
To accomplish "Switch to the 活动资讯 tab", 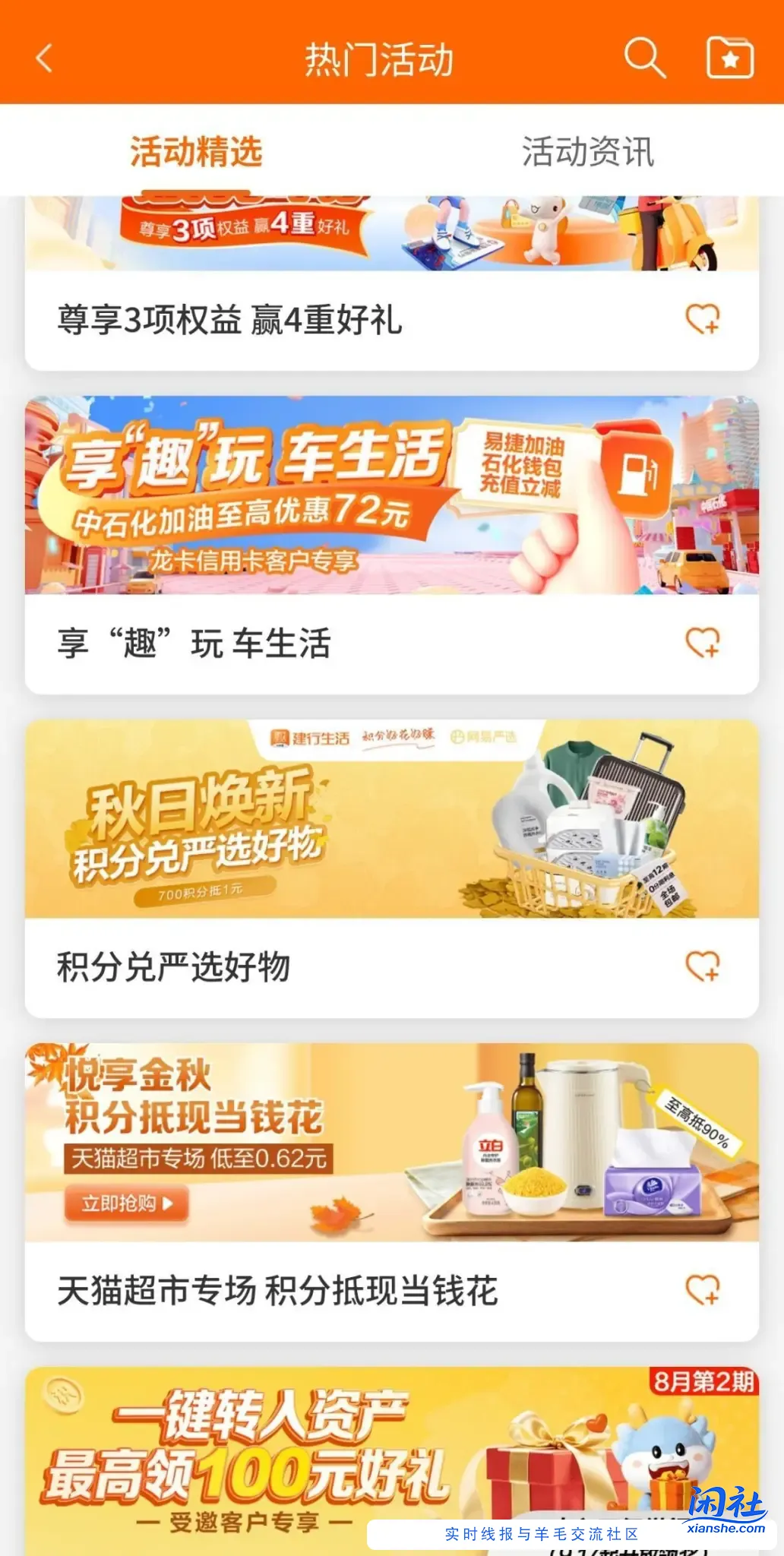I will [587, 151].
